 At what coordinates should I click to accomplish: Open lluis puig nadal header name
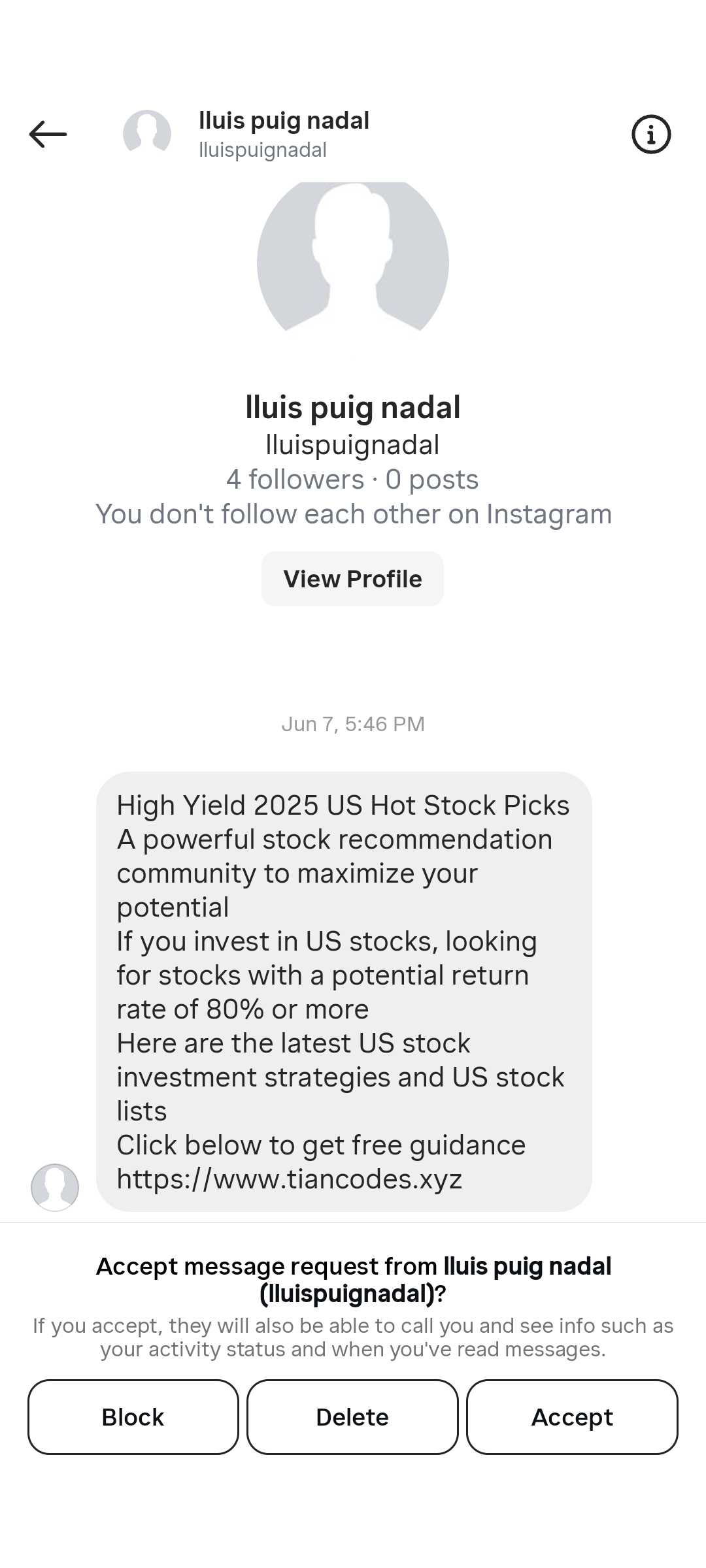pos(284,121)
